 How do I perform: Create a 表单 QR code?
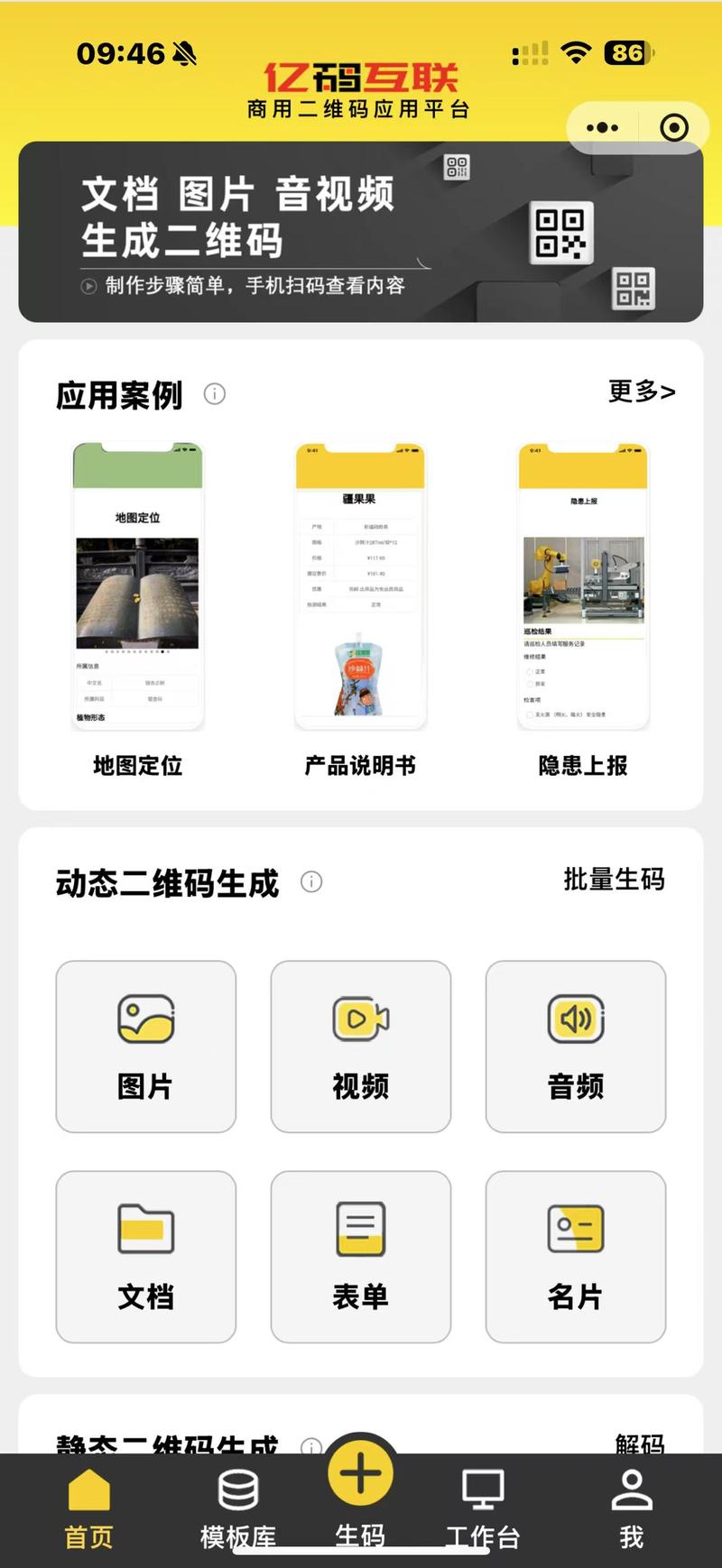point(361,1257)
